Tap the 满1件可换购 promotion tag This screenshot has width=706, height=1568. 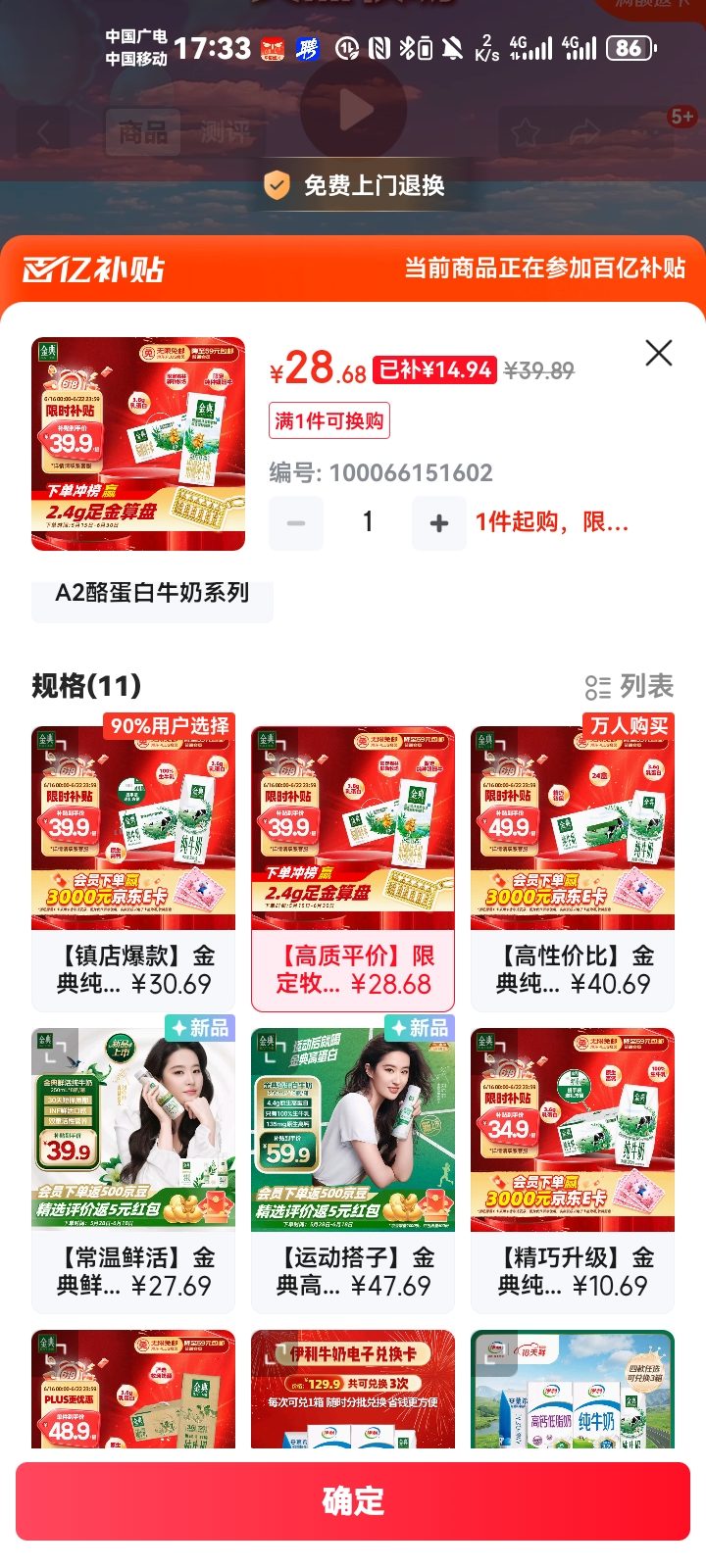[329, 420]
